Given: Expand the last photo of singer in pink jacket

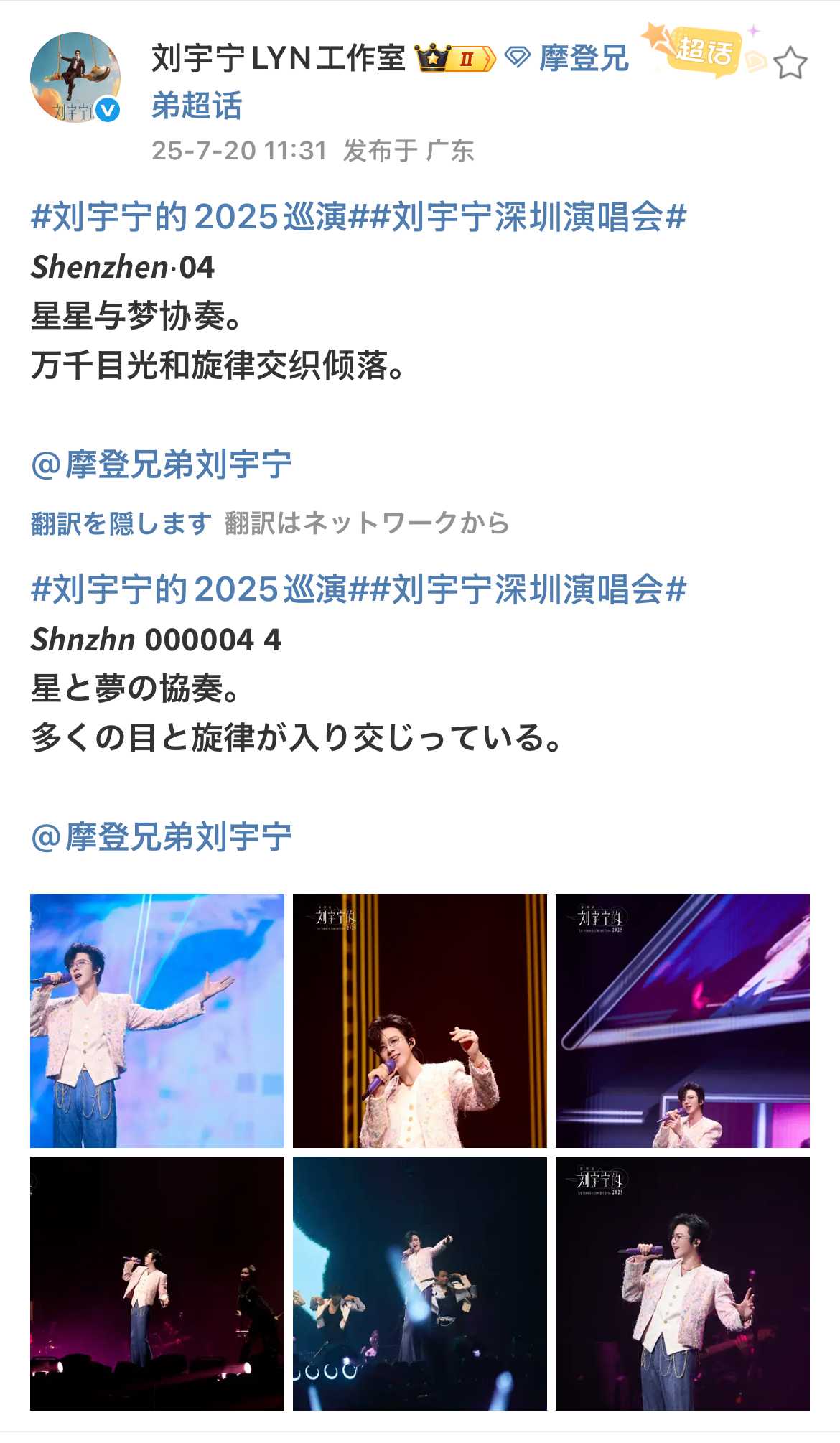Looking at the screenshot, I should tap(683, 1283).
